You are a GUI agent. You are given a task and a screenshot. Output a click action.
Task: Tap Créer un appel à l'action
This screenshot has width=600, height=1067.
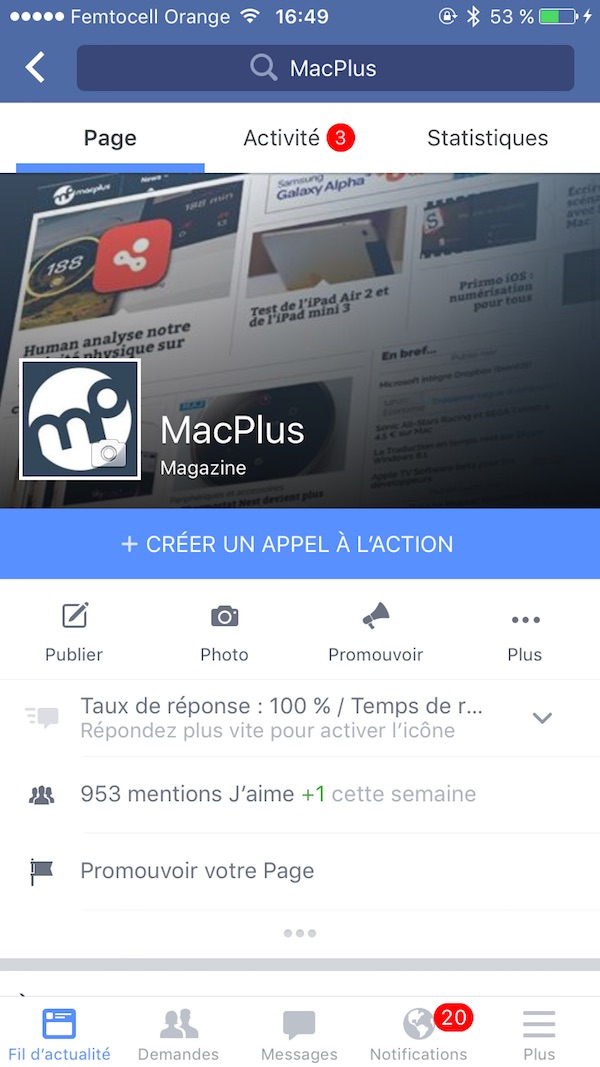tap(300, 544)
